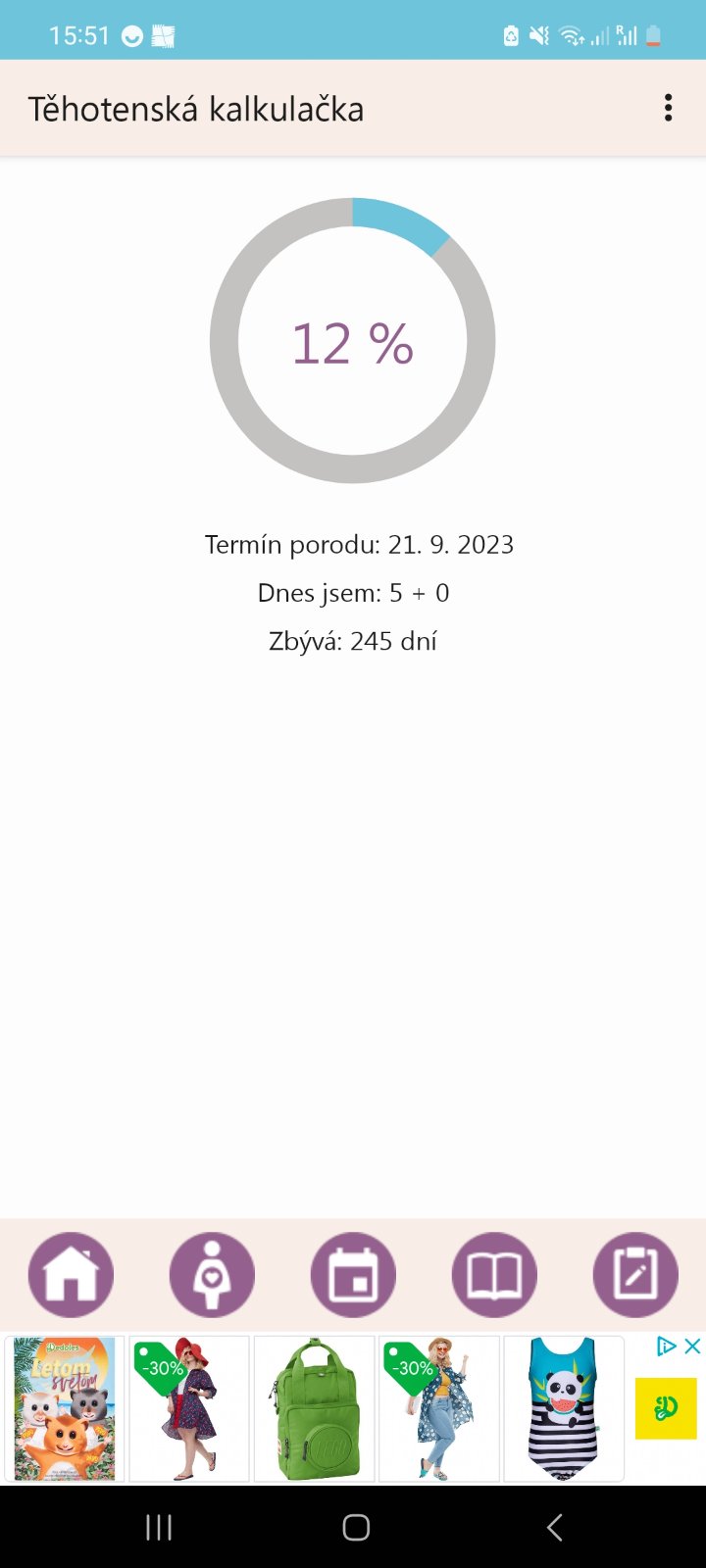Viewport: 706px width, 1568px height.
Task: Tap the system back button
Action: (x=554, y=1527)
